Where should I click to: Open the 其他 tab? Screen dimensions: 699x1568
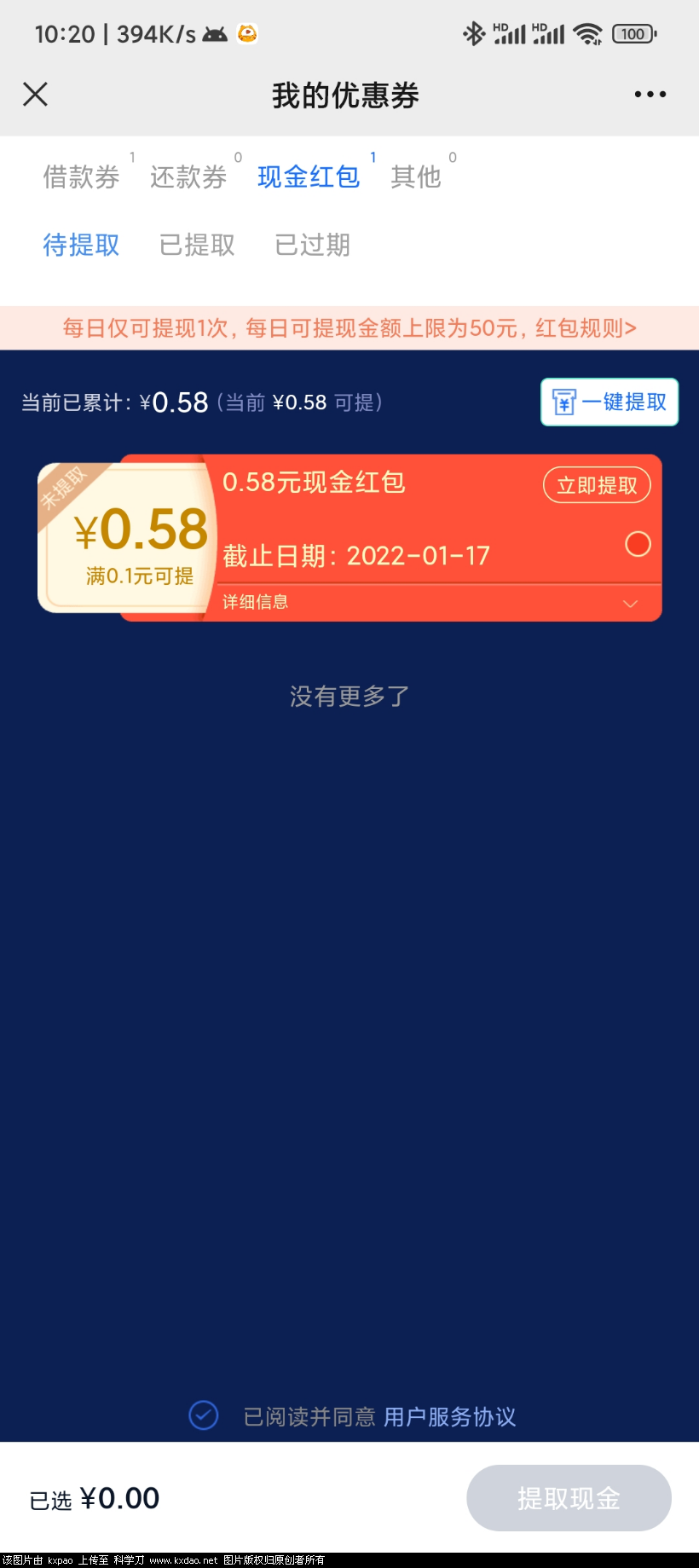tap(415, 176)
